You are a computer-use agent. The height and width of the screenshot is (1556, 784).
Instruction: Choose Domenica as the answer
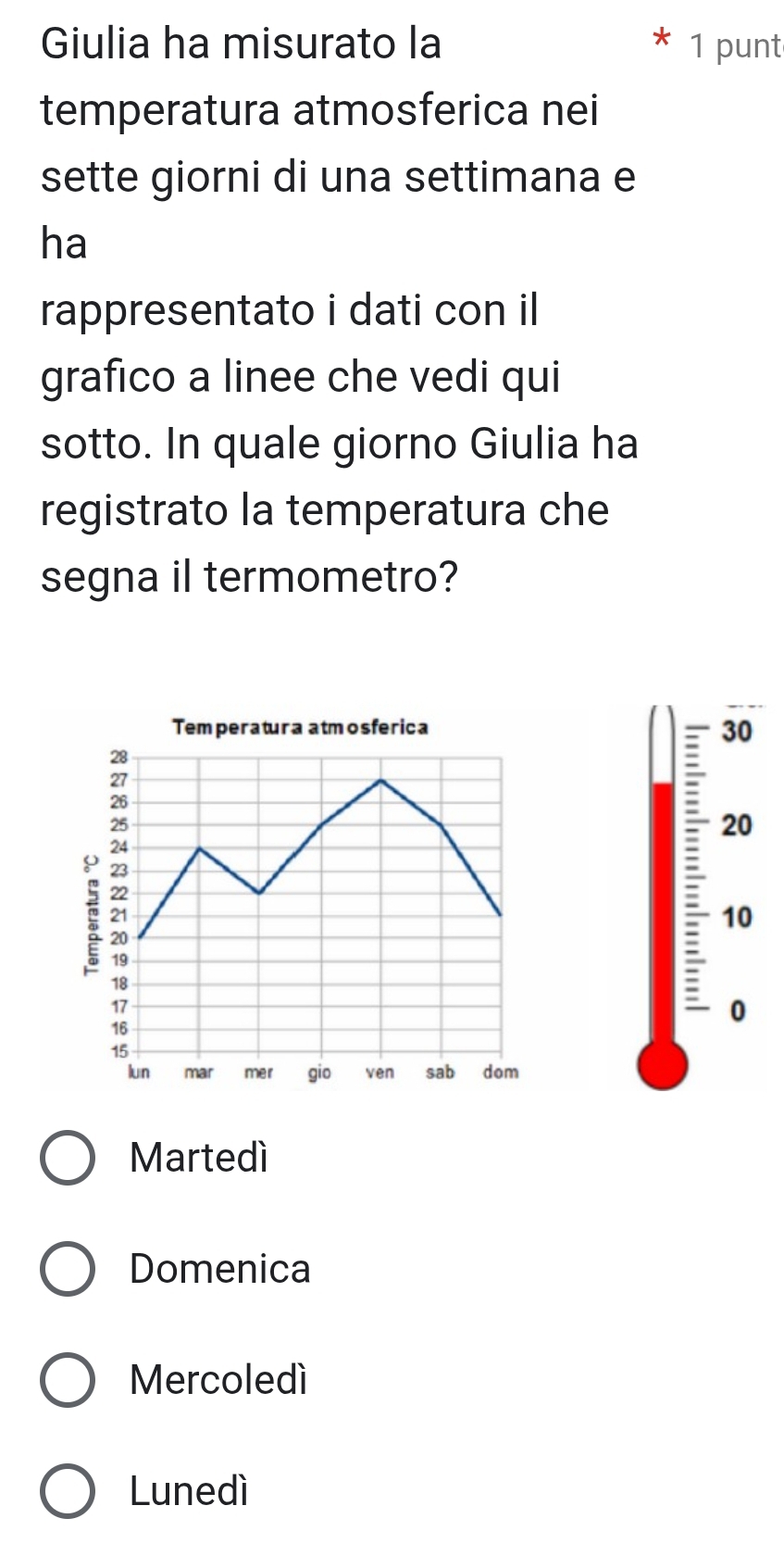(x=68, y=1269)
